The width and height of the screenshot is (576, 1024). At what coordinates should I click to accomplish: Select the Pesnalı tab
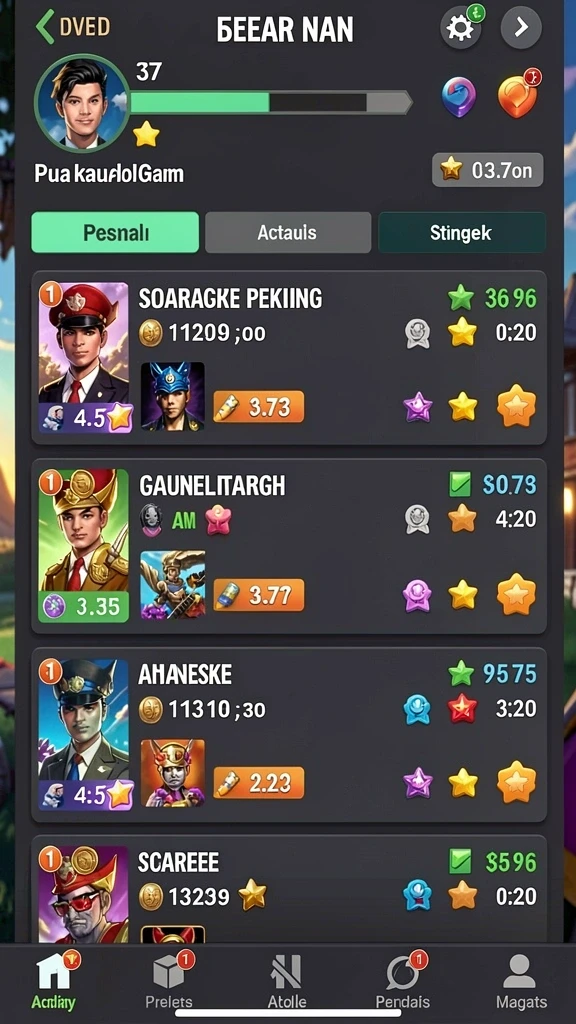115,232
